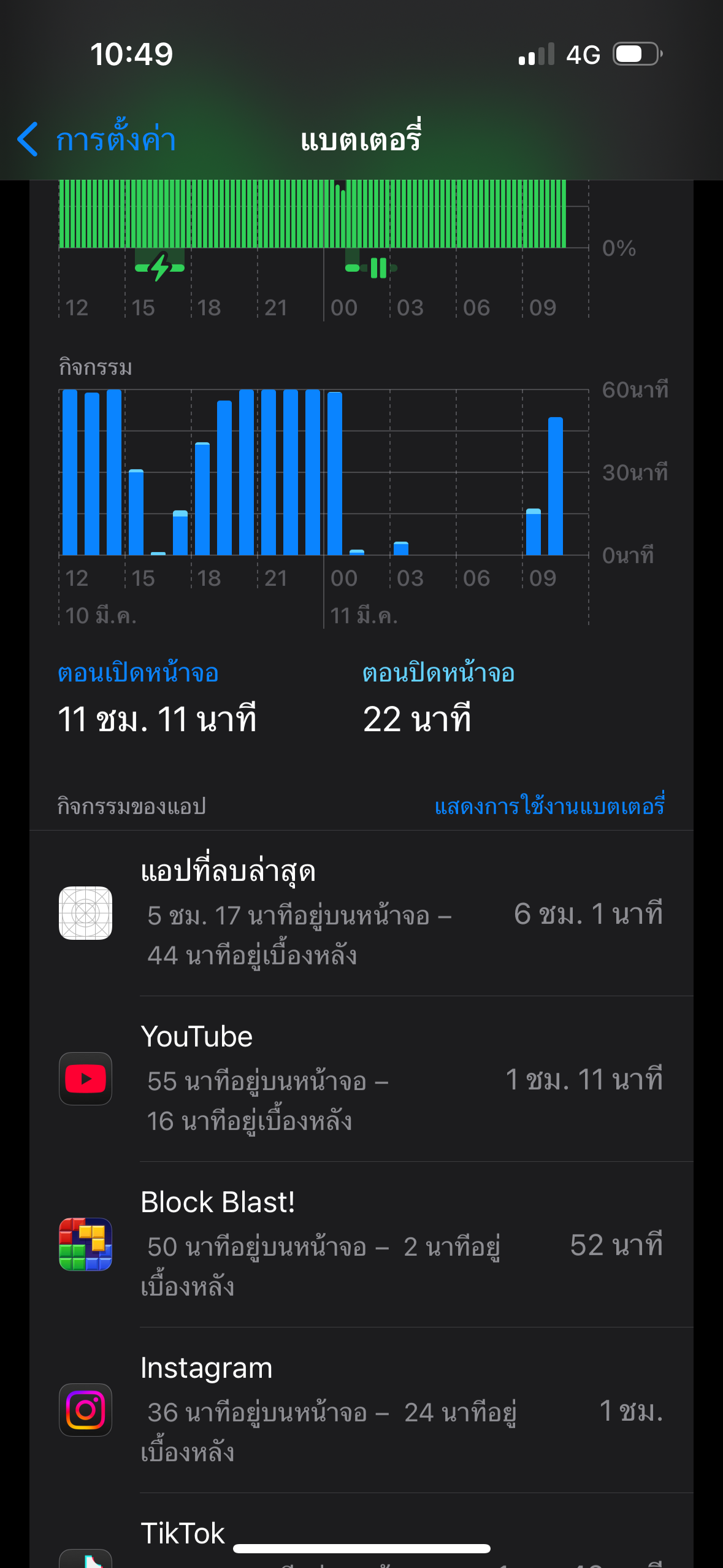Viewport: 723px width, 1568px height.
Task: Tap the แสดงการใช้งานแบตเตอรี่ link
Action: pos(549,805)
